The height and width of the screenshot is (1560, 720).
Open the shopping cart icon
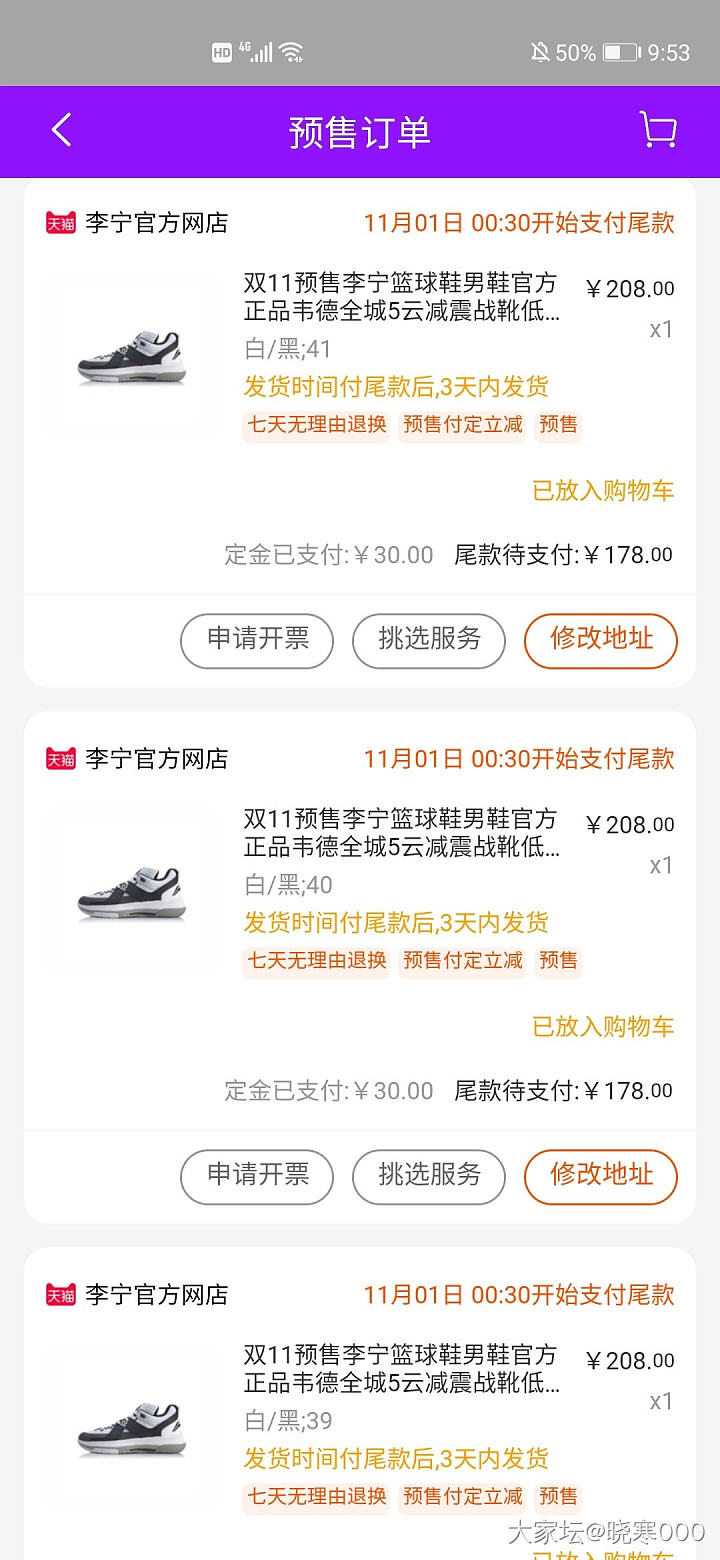[657, 130]
